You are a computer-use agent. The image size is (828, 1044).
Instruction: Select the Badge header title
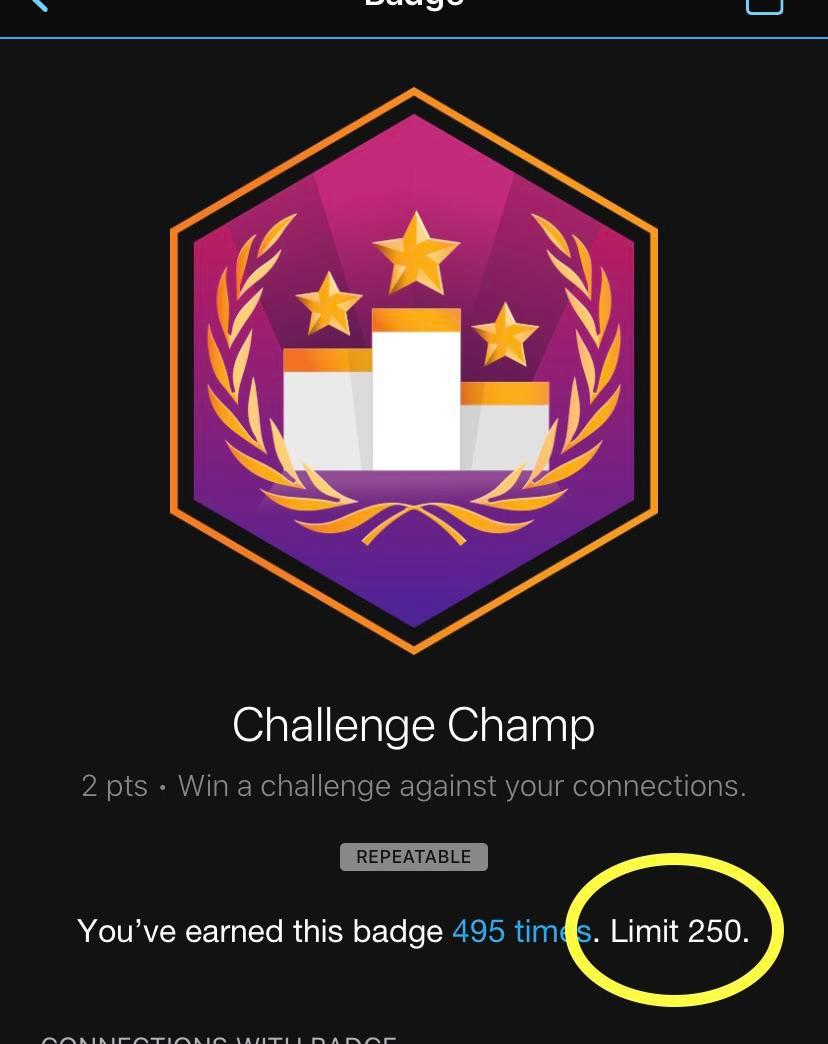pos(413,5)
